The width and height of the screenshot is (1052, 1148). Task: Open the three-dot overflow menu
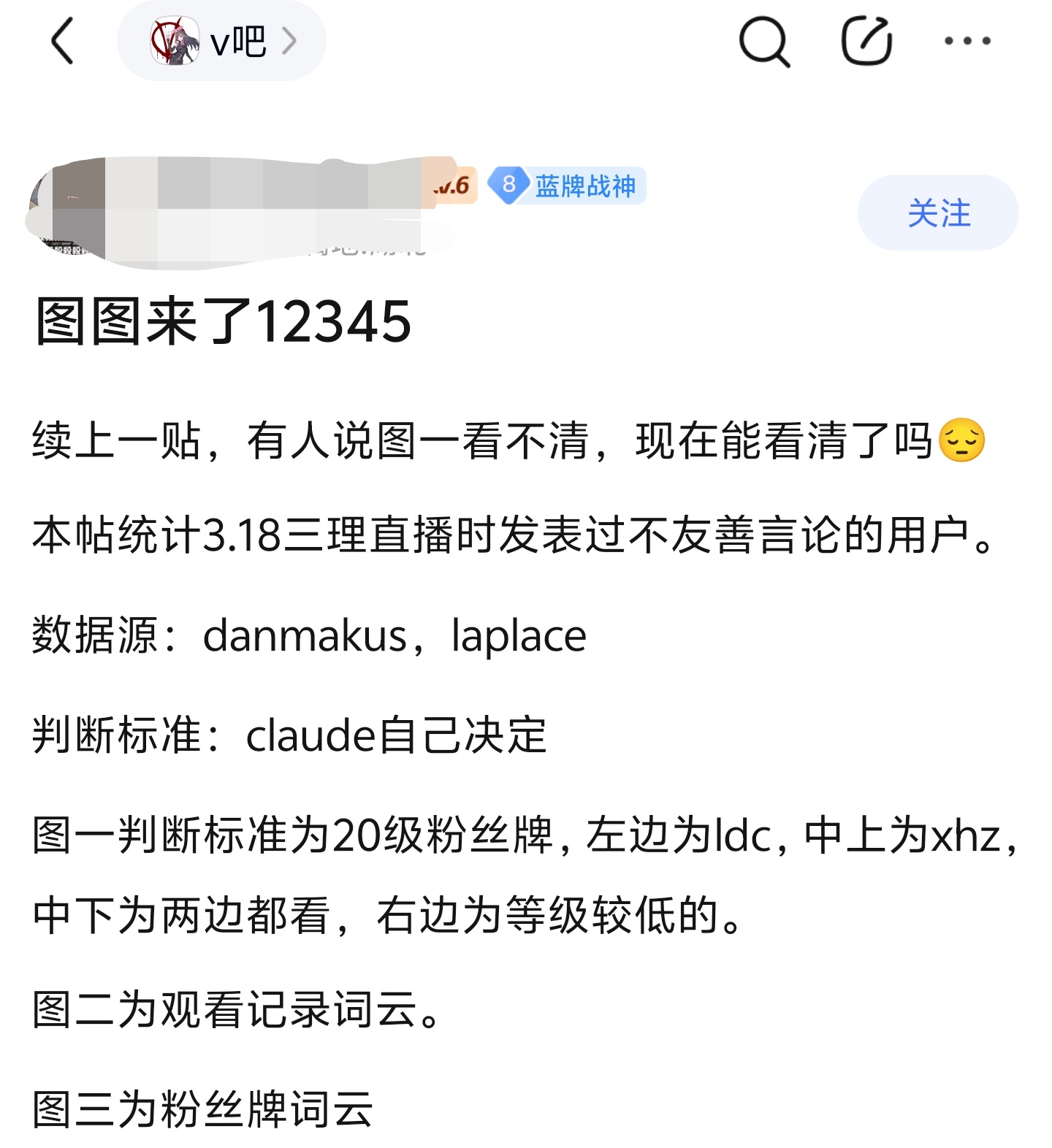tap(967, 42)
